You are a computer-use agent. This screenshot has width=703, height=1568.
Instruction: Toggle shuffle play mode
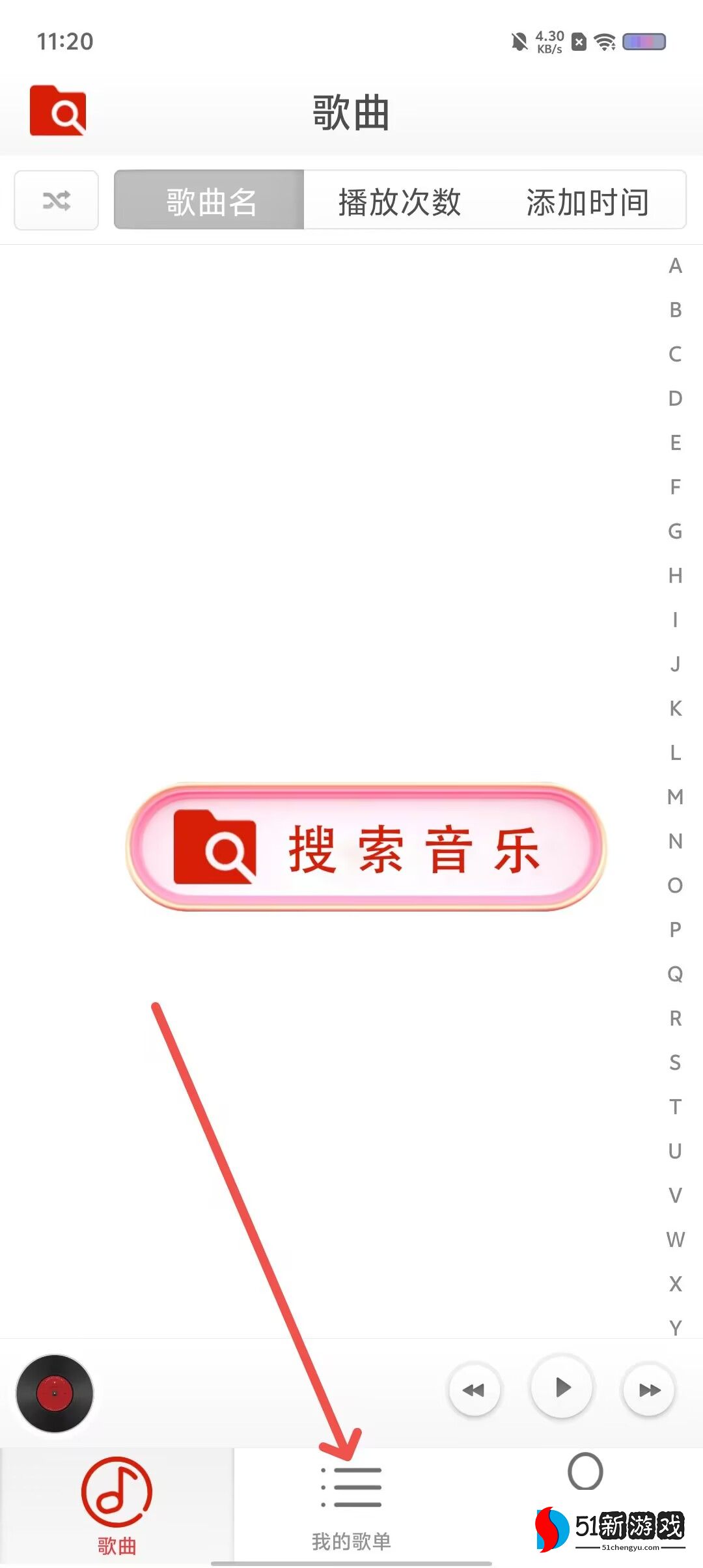pos(57,201)
